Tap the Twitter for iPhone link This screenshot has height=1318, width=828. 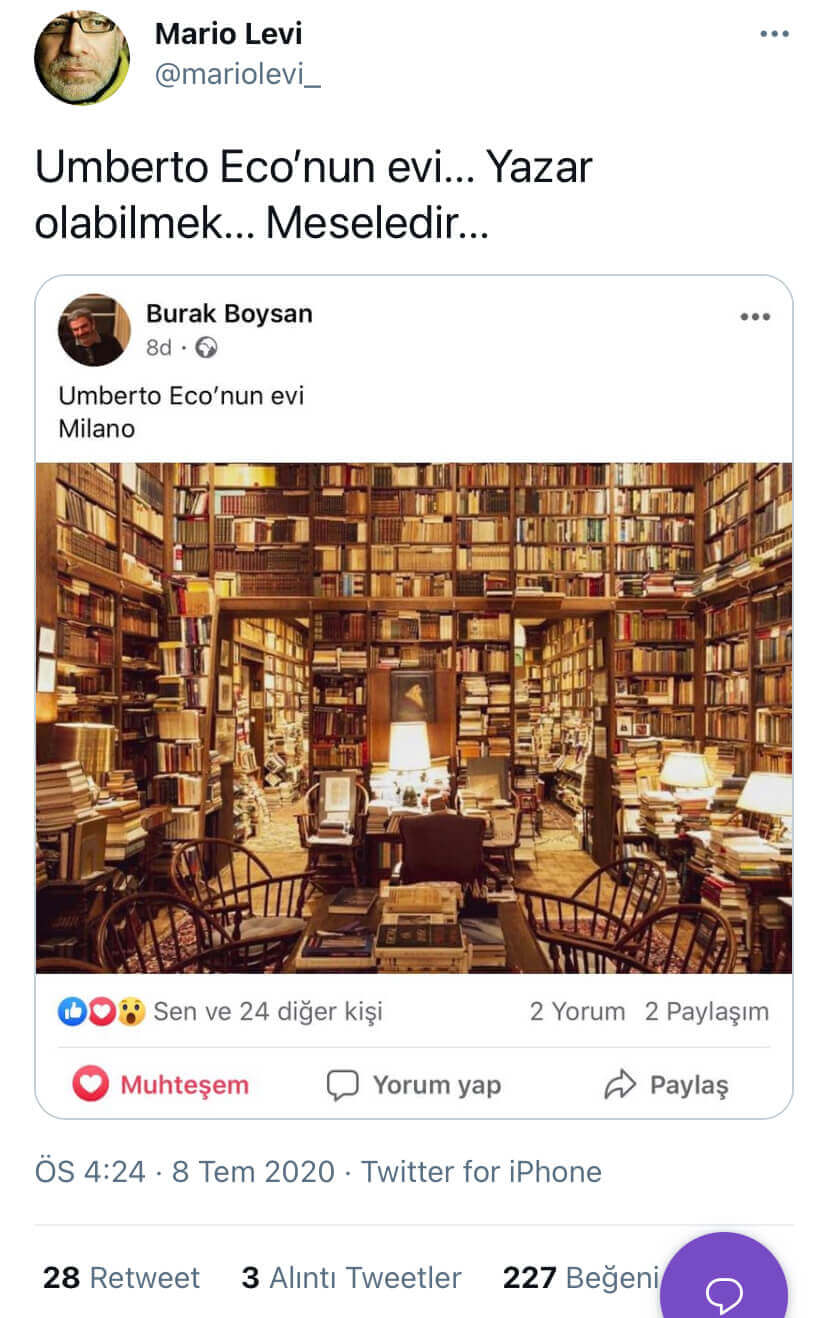point(481,1171)
